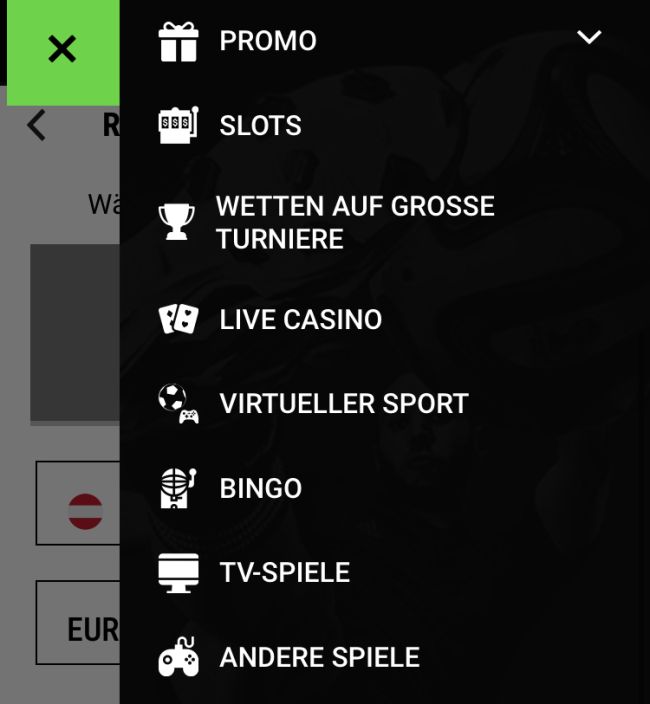Select Virtueller Sport
650x704 pixels.
pos(343,403)
